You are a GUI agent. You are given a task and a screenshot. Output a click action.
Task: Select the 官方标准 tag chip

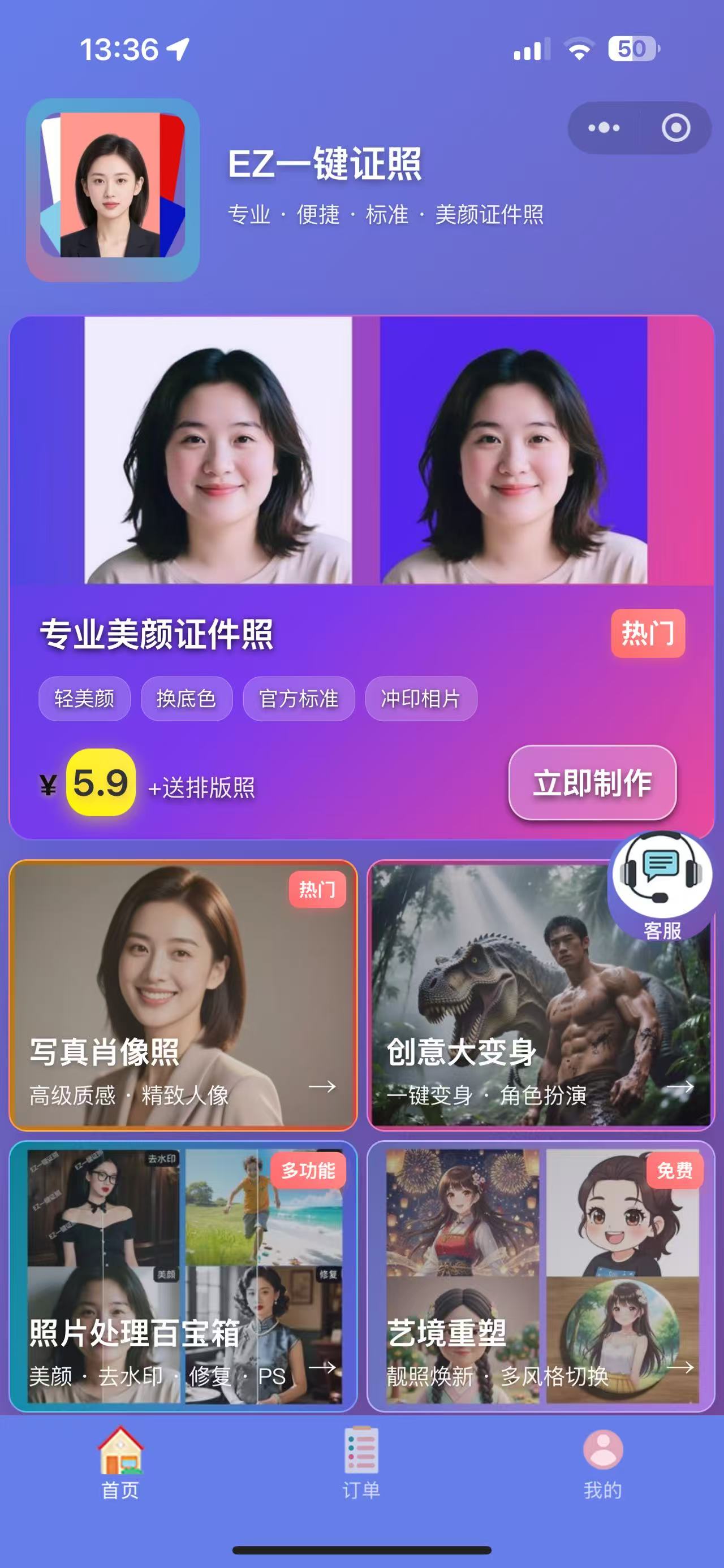299,699
